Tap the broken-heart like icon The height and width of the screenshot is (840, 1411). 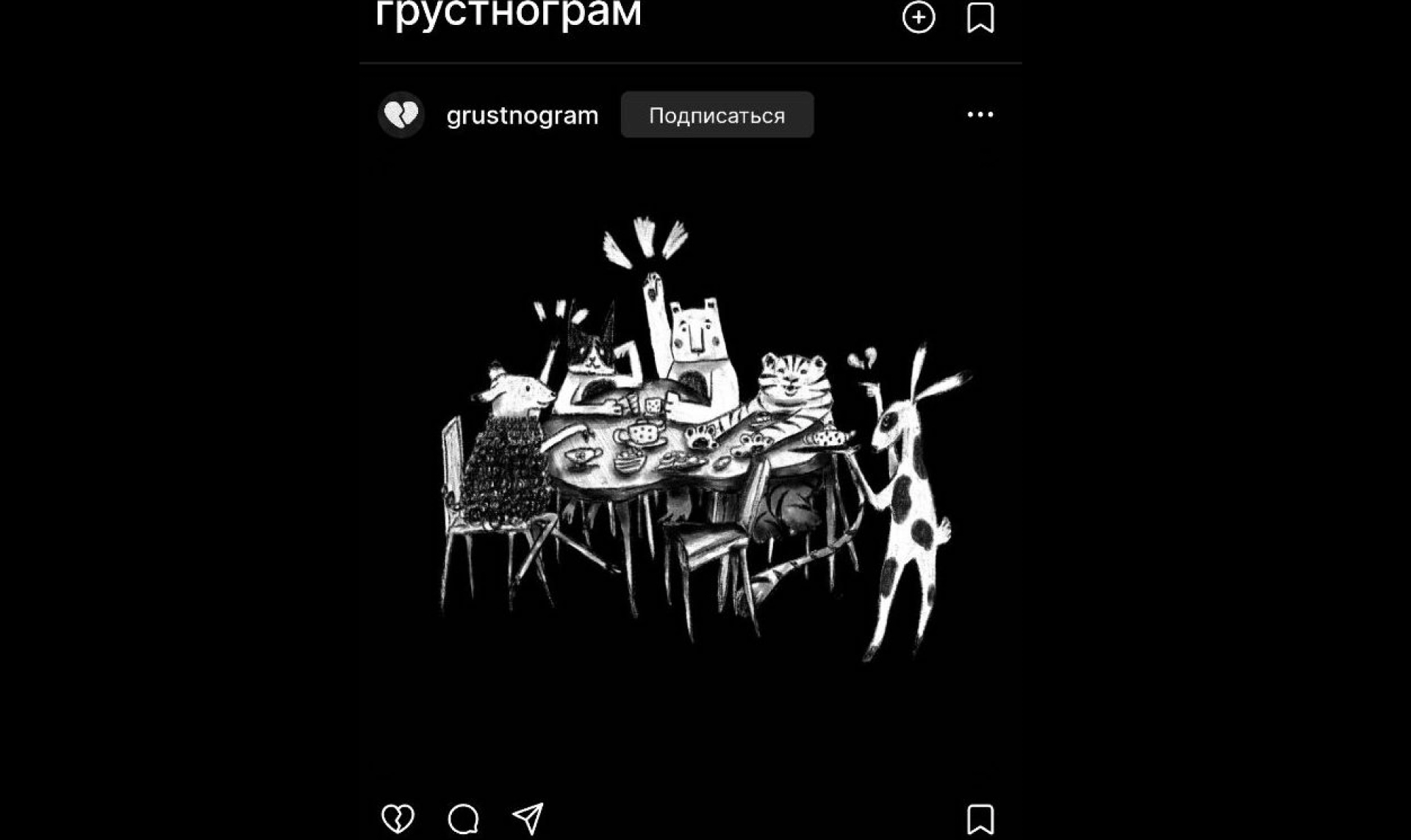click(x=398, y=818)
